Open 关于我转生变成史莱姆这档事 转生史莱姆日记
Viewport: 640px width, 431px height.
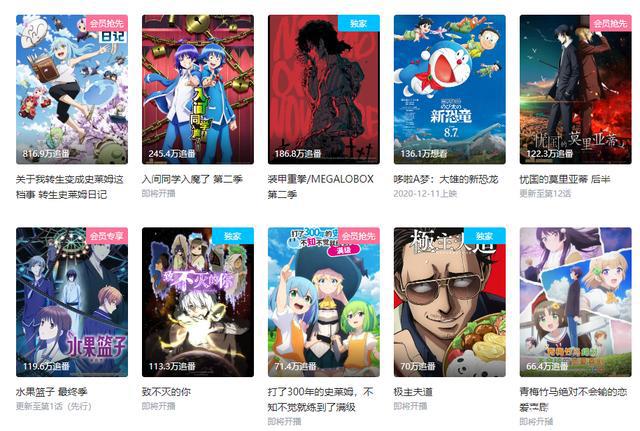(x=72, y=90)
